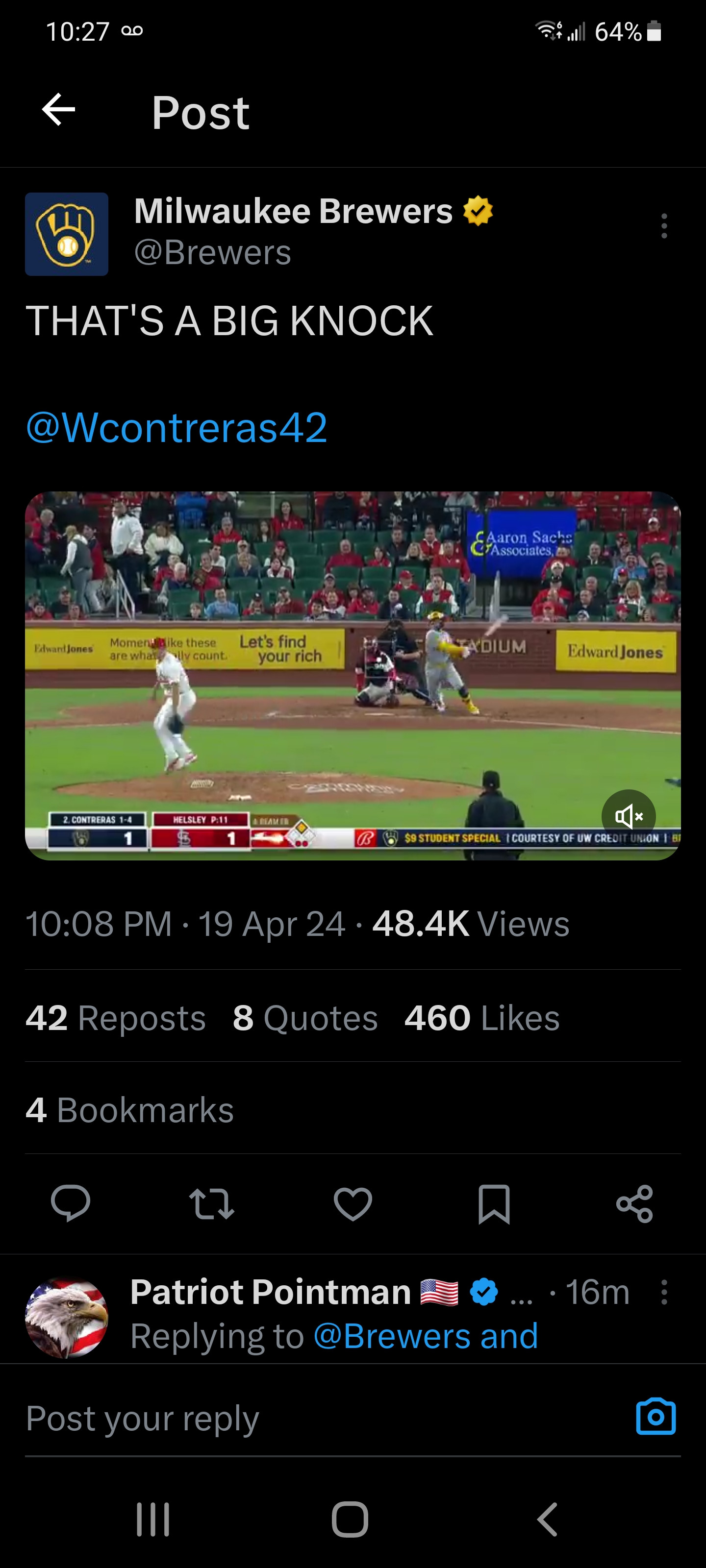Go back from the Post screen
Viewport: 706px width, 1568px height.
58,110
